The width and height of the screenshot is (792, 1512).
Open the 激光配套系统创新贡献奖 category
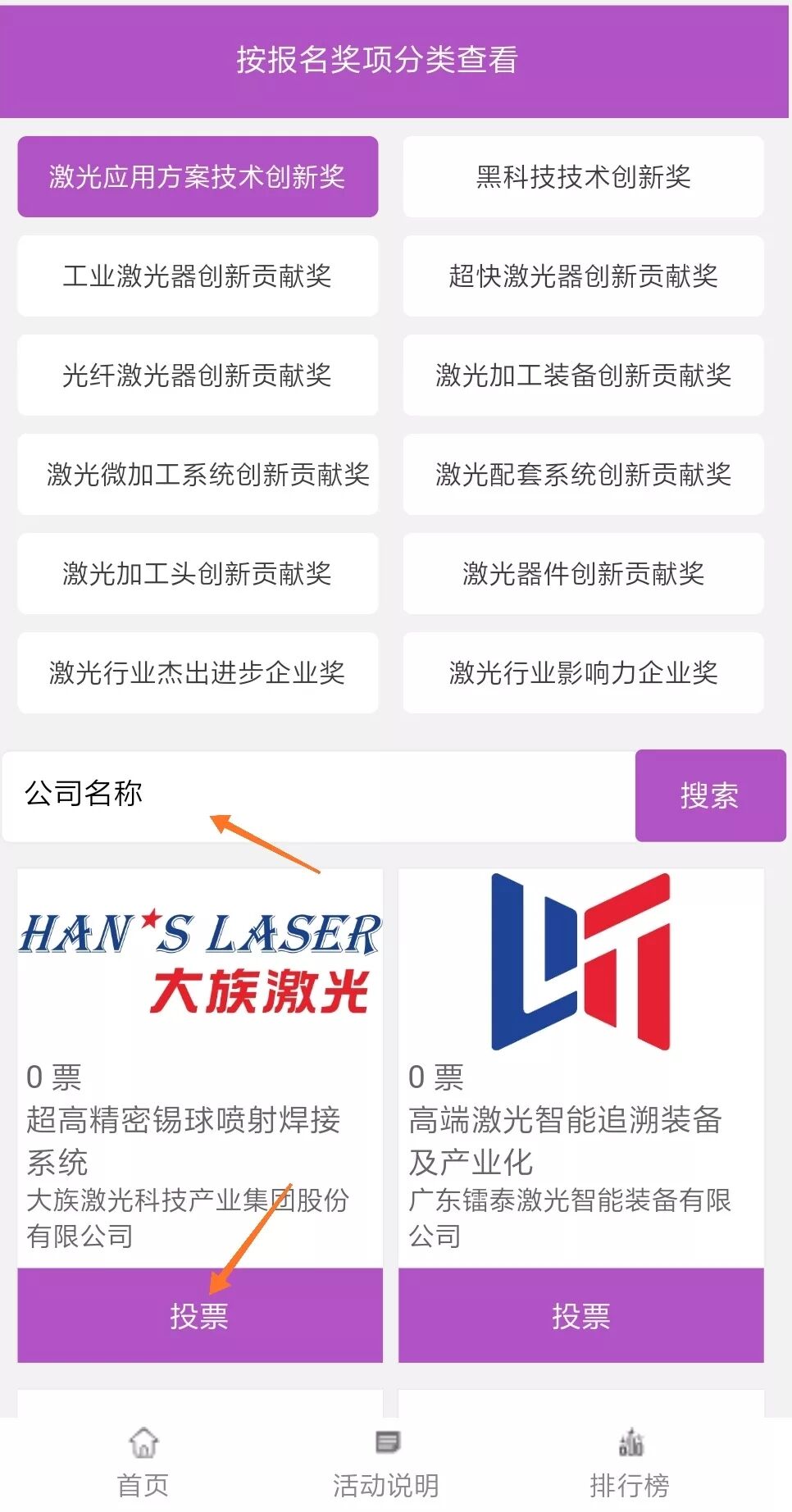(x=583, y=475)
